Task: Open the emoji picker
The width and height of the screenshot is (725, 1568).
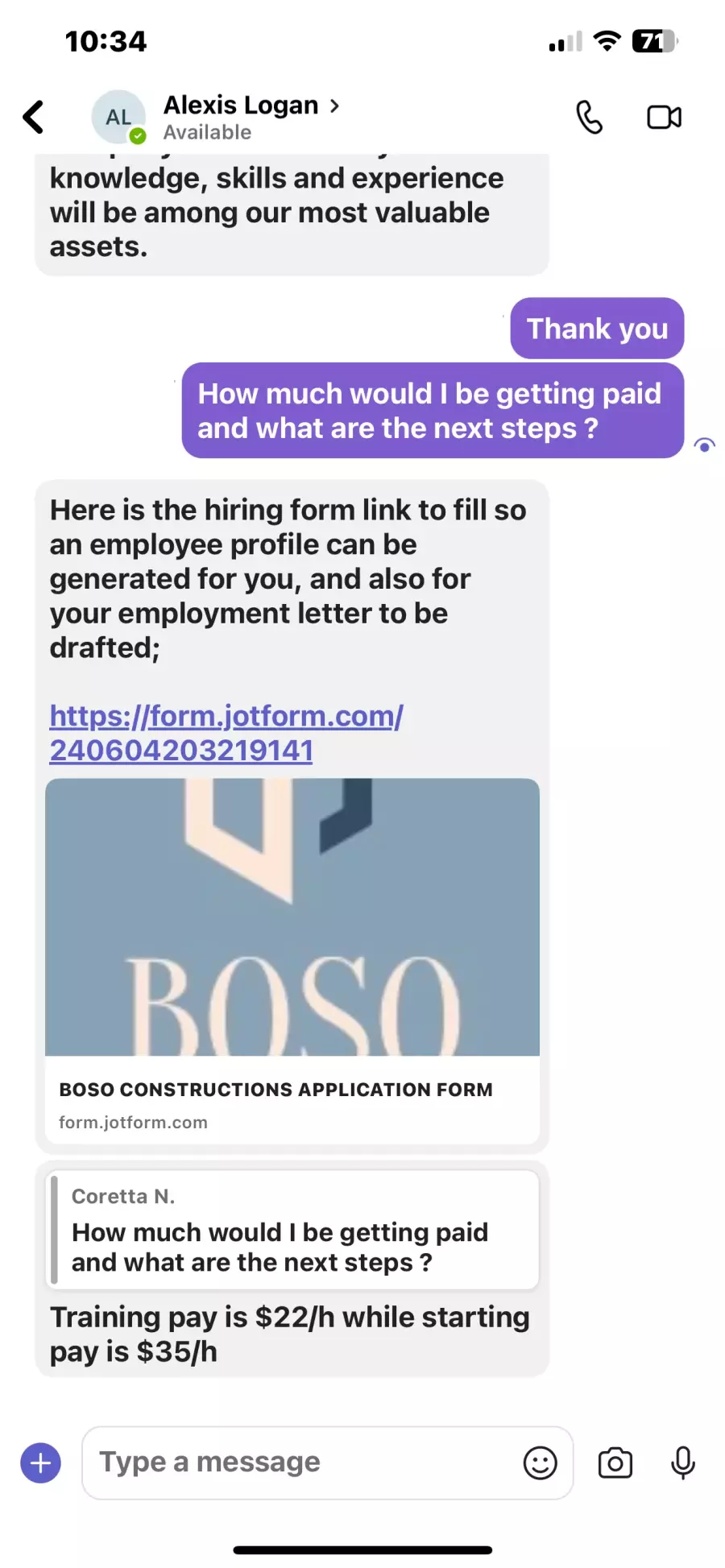Action: [x=540, y=1463]
